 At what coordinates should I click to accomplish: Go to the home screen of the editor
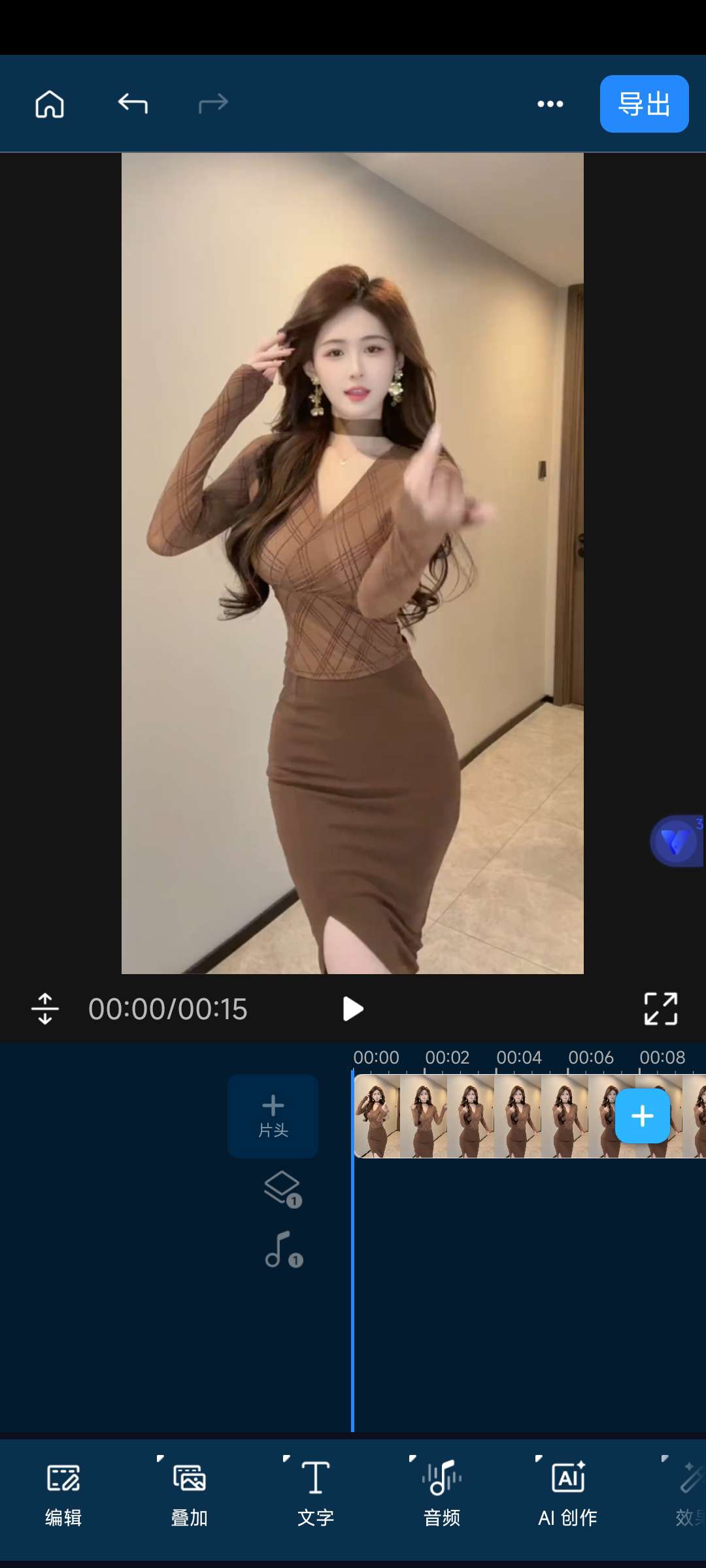click(x=50, y=104)
